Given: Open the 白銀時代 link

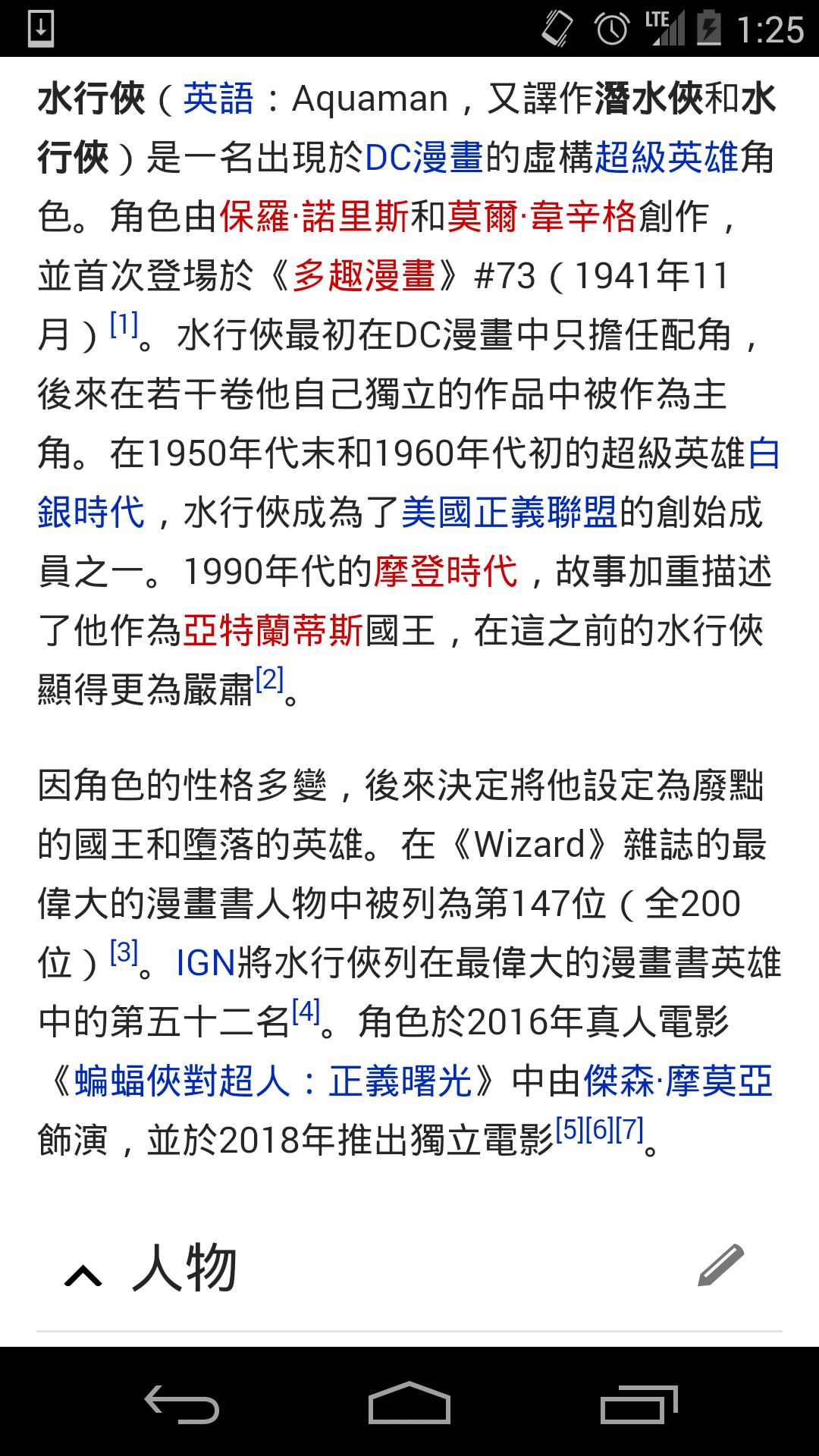Looking at the screenshot, I should pos(91,513).
